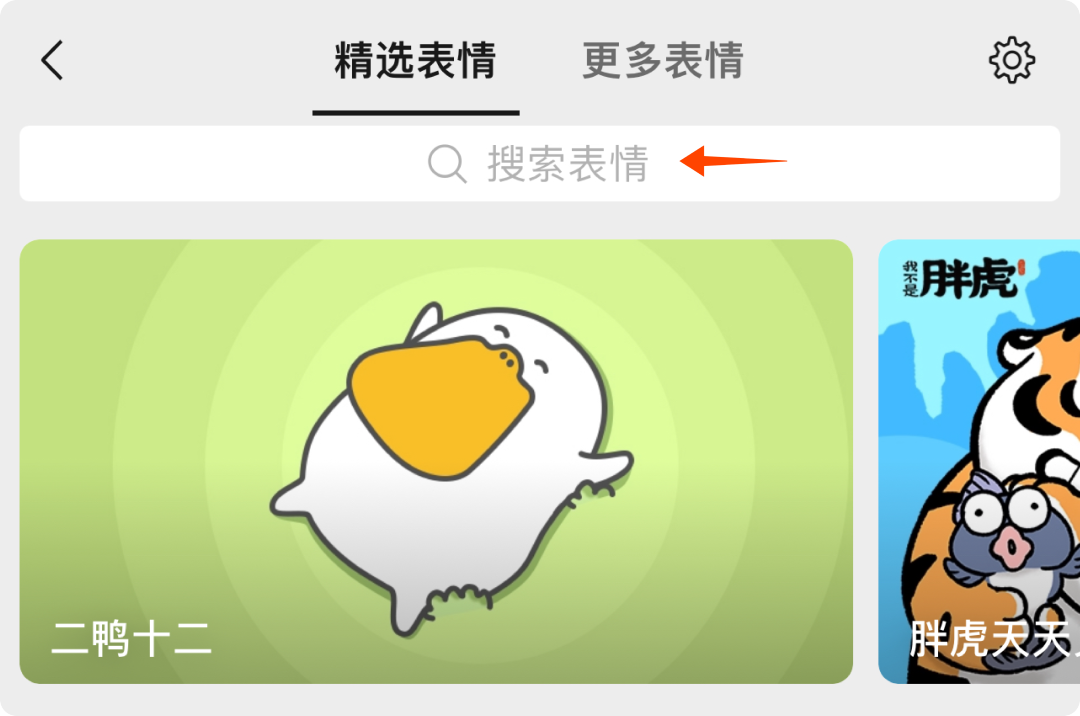
Task: Open the 胖虎 sticker pack card
Action: coord(978,461)
